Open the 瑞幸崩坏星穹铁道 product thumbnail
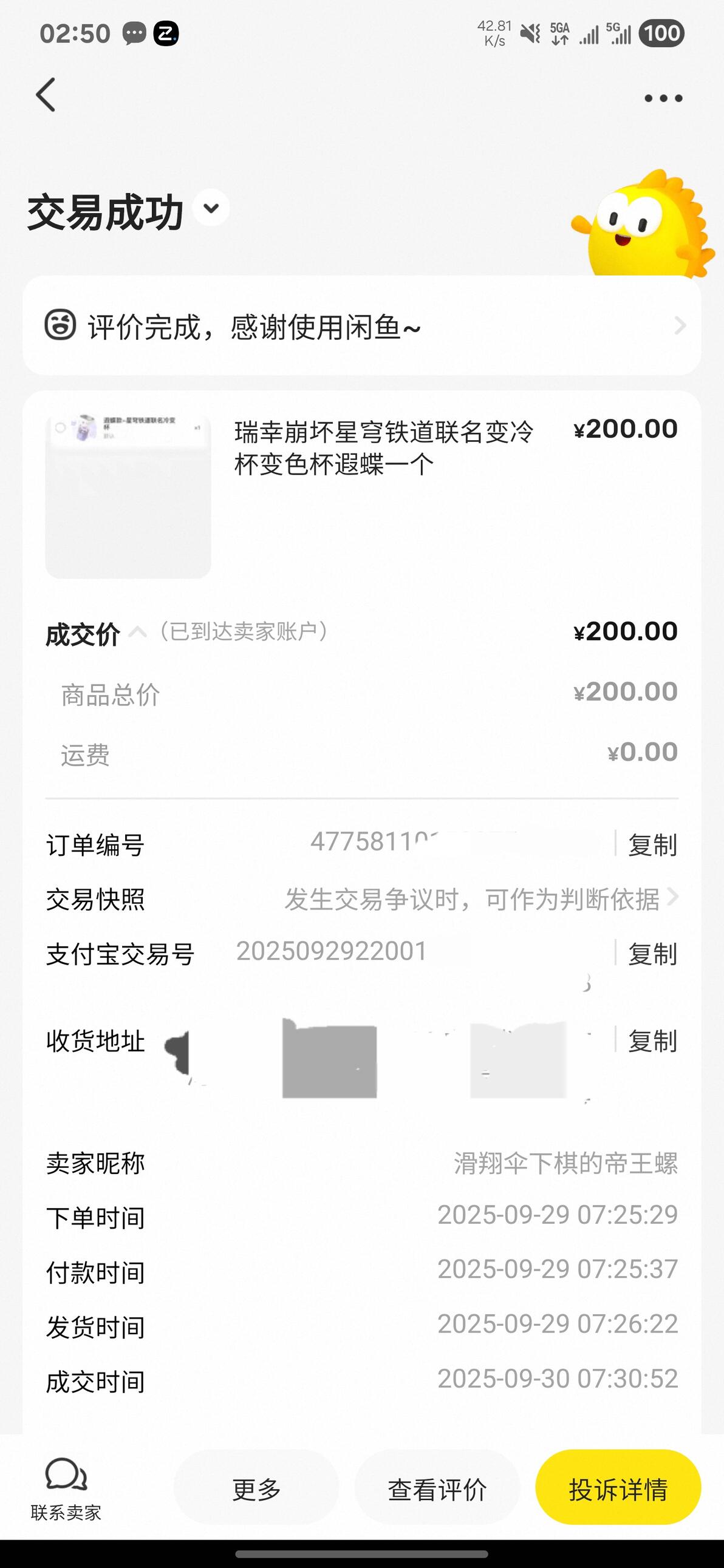The height and width of the screenshot is (1568, 724). (129, 496)
